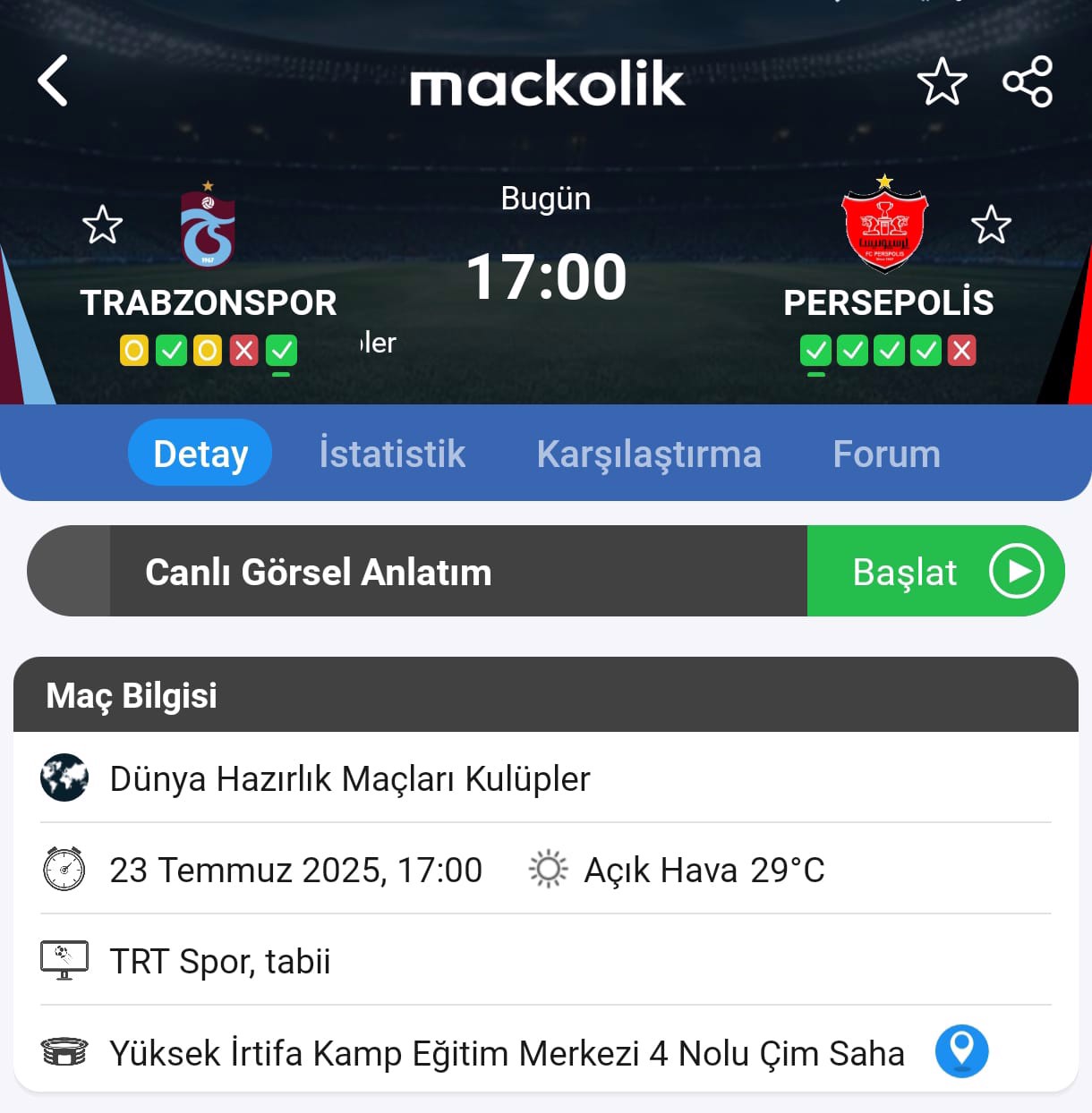This screenshot has height=1113, width=1092.
Task: Switch to the İstatistik tab
Action: (392, 454)
